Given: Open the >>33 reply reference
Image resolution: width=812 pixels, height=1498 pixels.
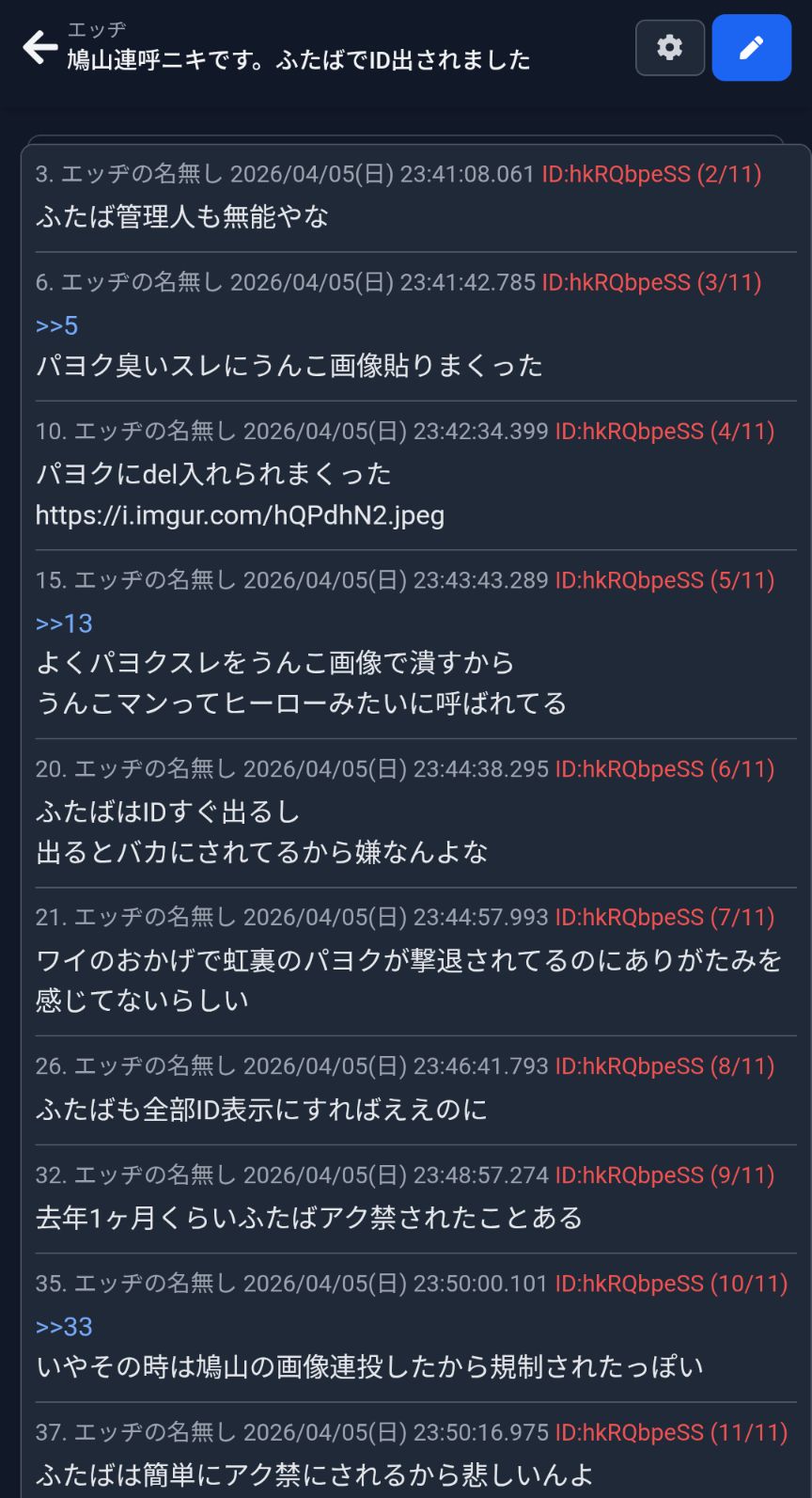Looking at the screenshot, I should (x=64, y=1327).
